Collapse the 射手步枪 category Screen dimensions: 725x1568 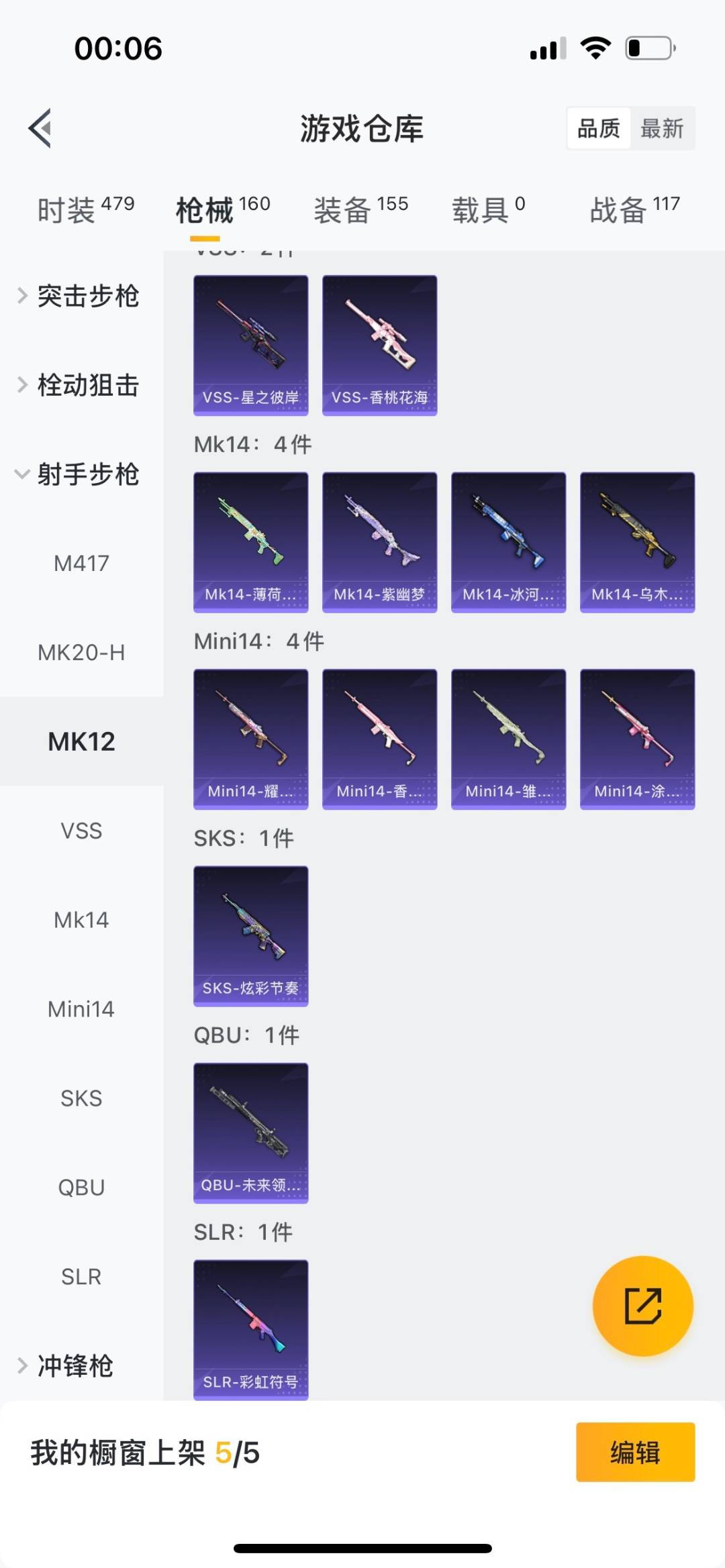pos(81,474)
